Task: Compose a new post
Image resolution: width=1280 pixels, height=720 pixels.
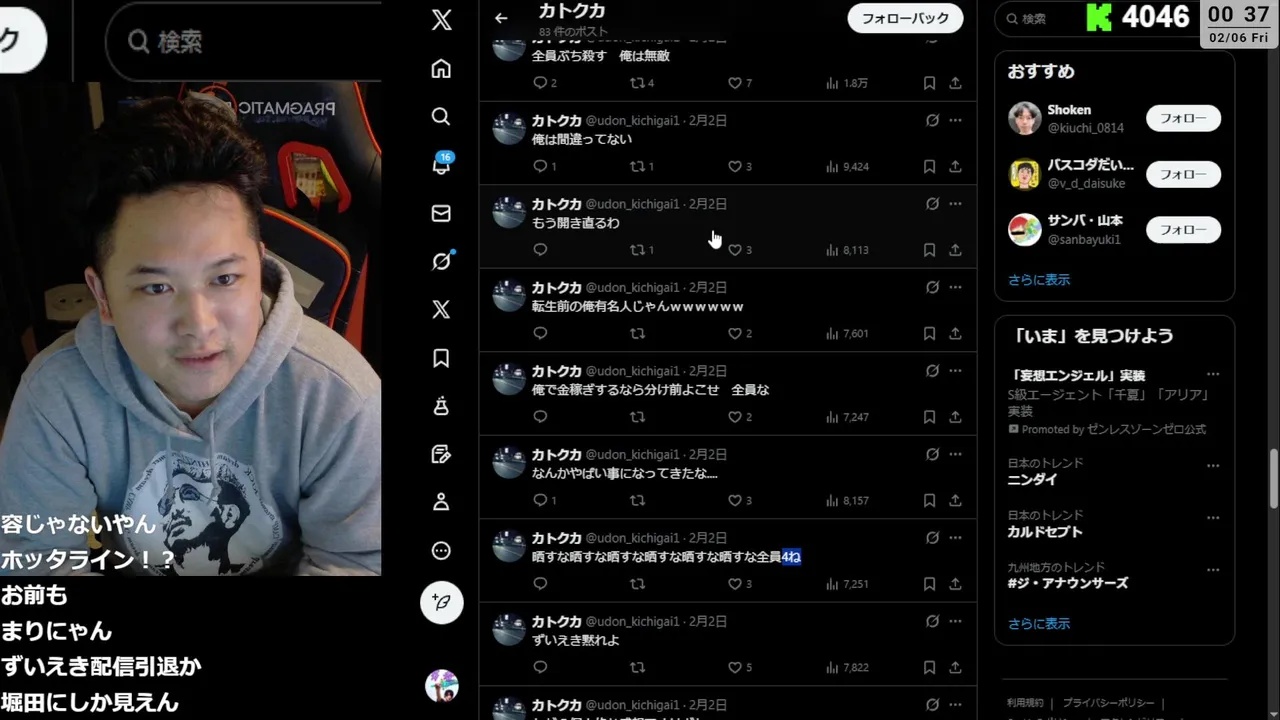Action: tap(441, 603)
